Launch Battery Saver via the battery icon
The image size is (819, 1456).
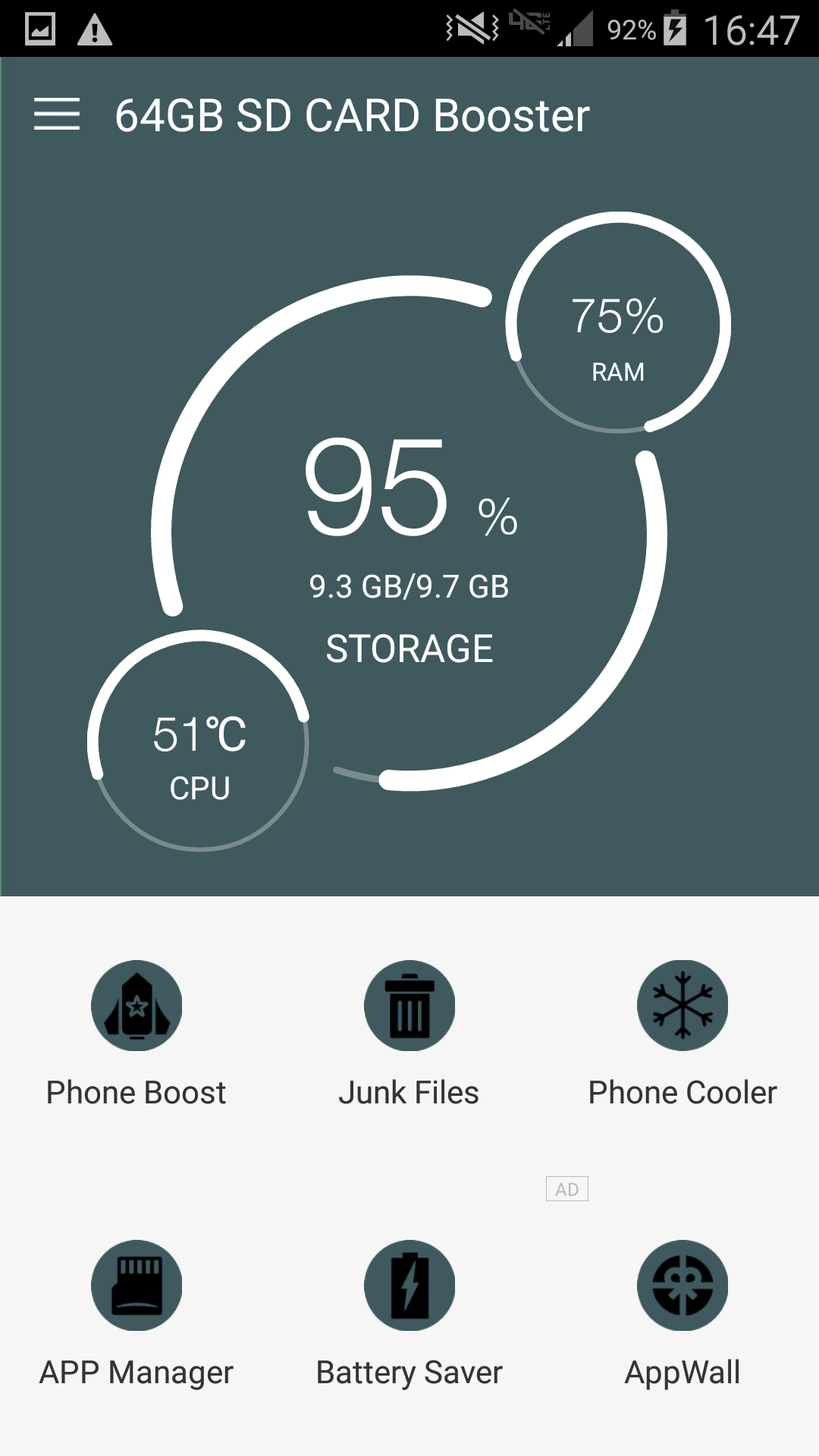pos(409,1284)
